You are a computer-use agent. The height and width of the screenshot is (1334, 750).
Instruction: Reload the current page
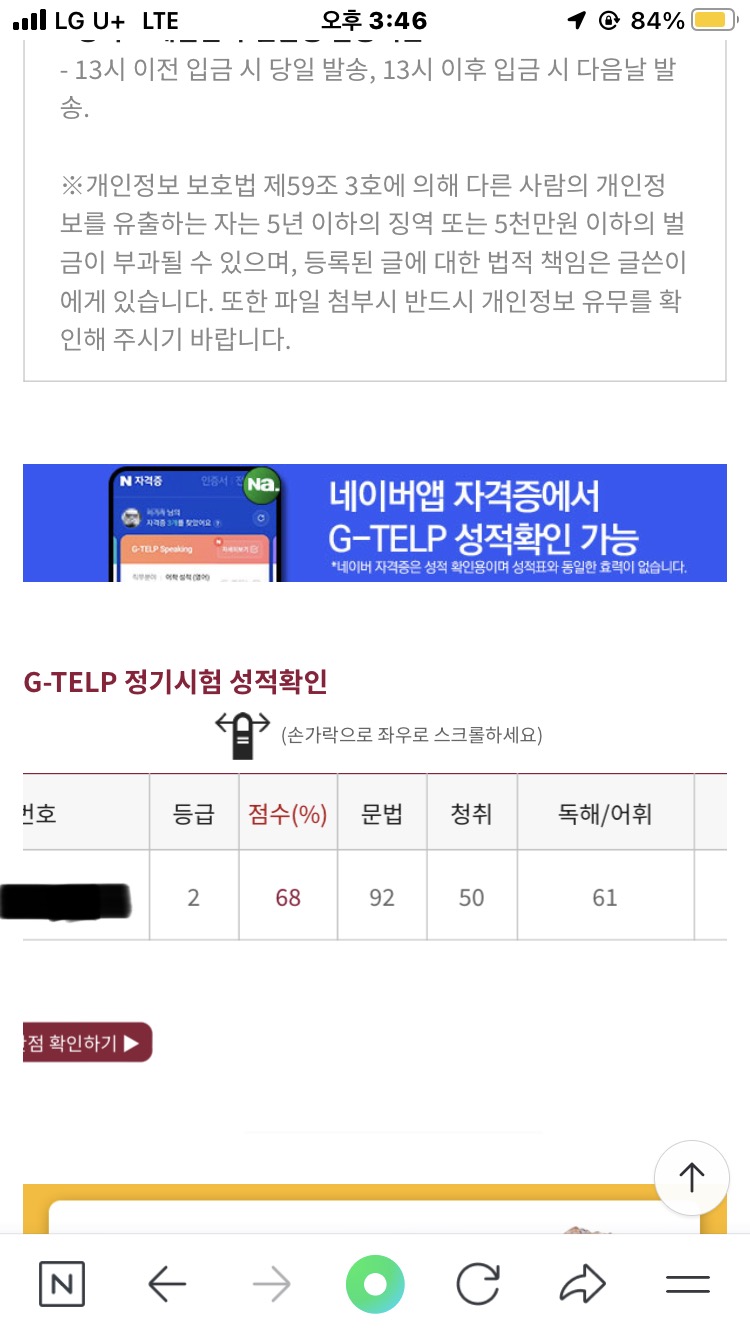pyautogui.click(x=479, y=1284)
